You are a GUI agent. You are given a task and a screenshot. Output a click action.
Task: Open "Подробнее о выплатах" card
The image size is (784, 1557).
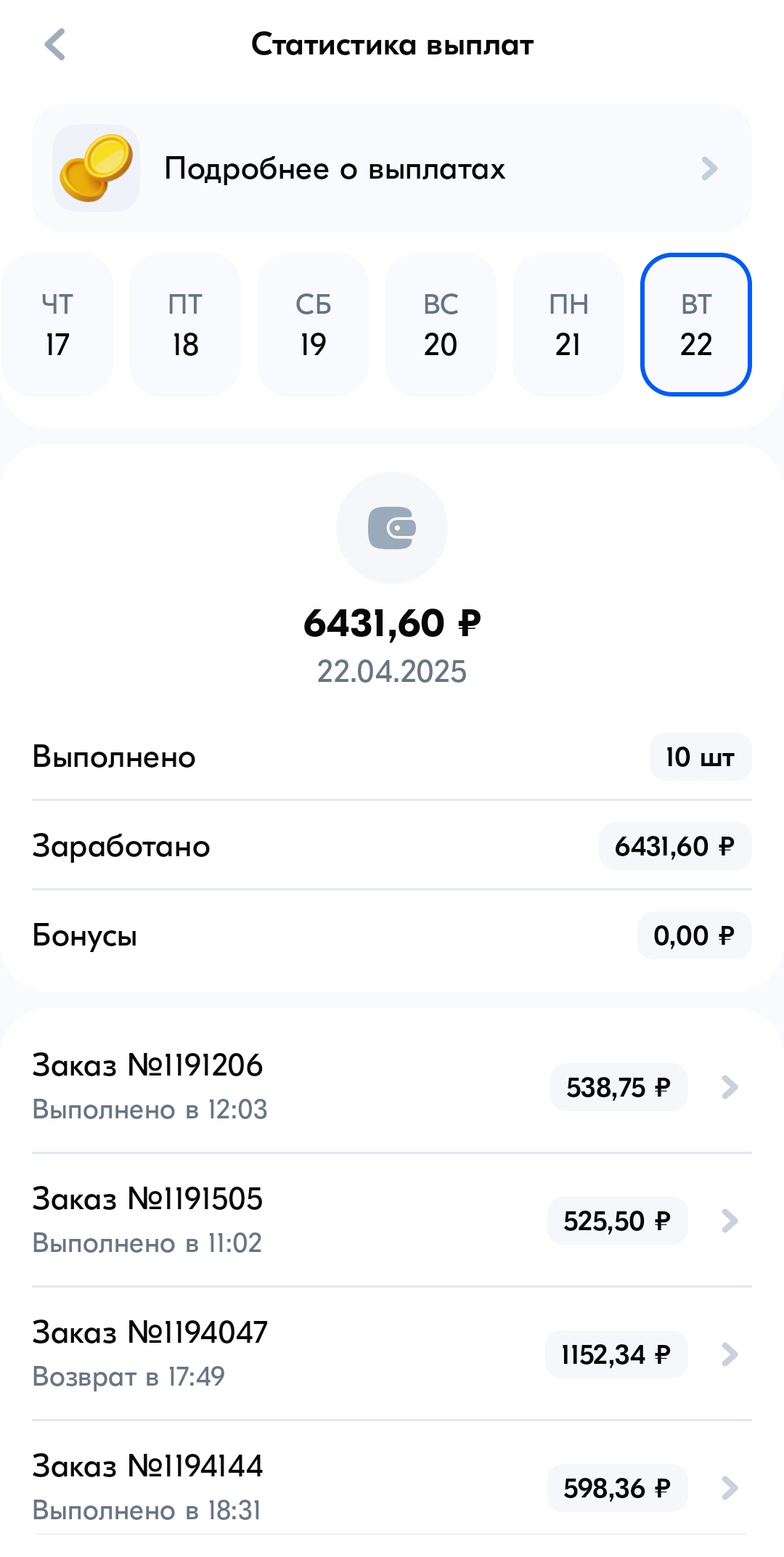(392, 168)
